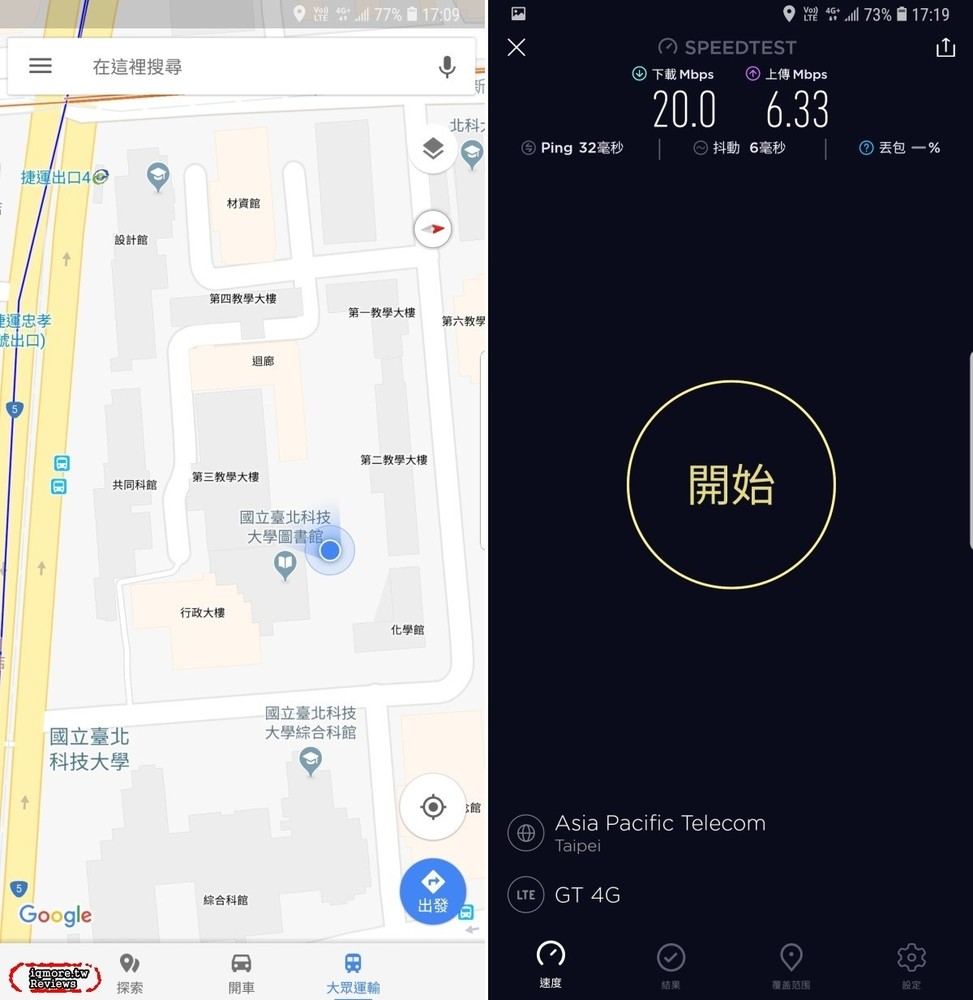Close the Speedtest result screen
Screen dimensions: 973x1000
516,47
